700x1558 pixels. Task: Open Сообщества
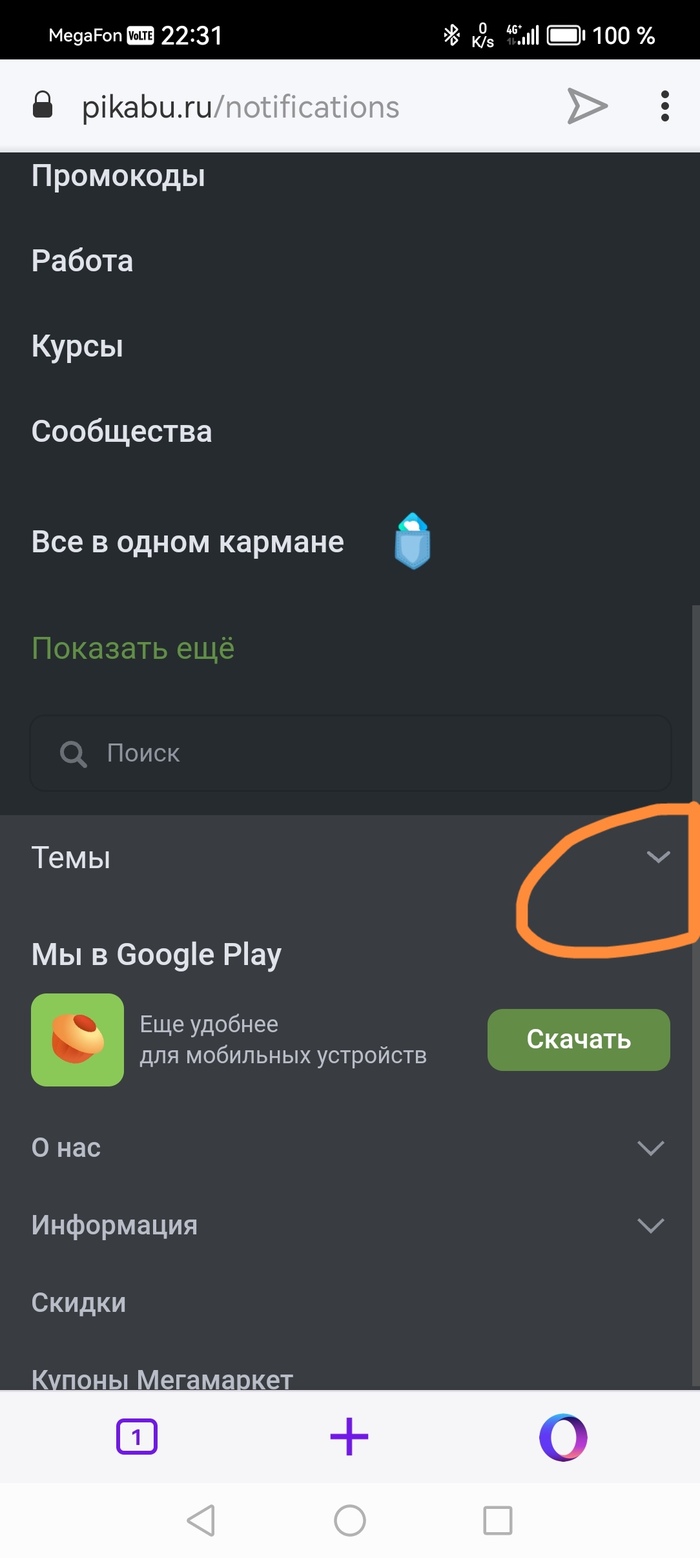coord(121,432)
